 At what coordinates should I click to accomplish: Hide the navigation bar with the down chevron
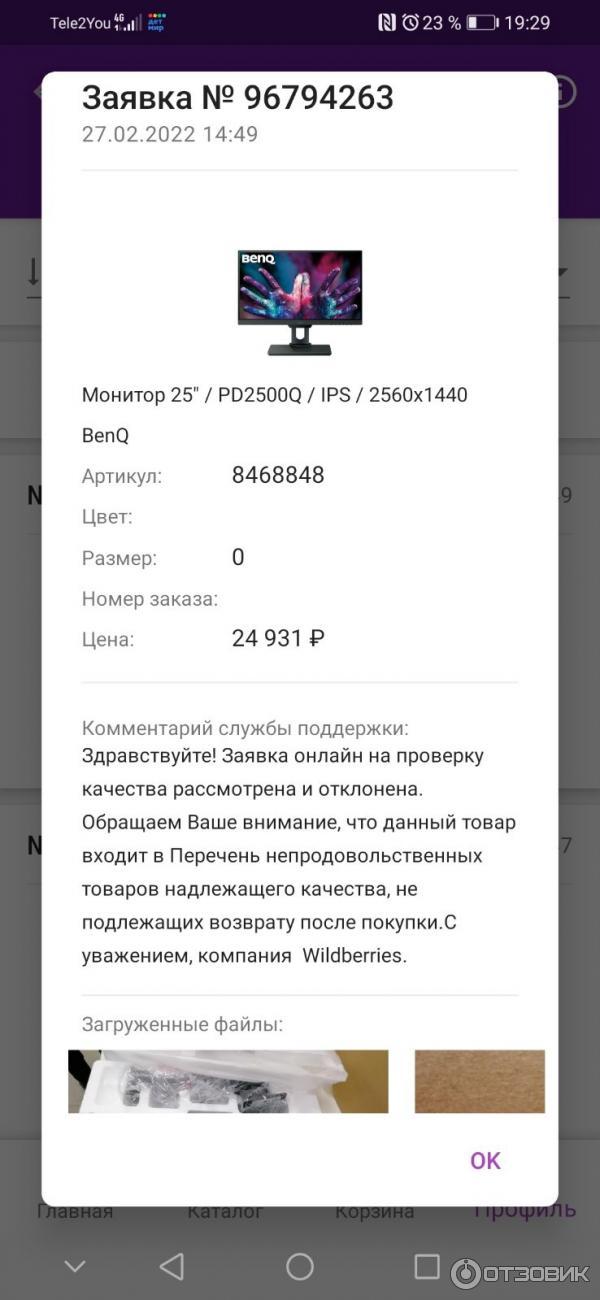75,1267
